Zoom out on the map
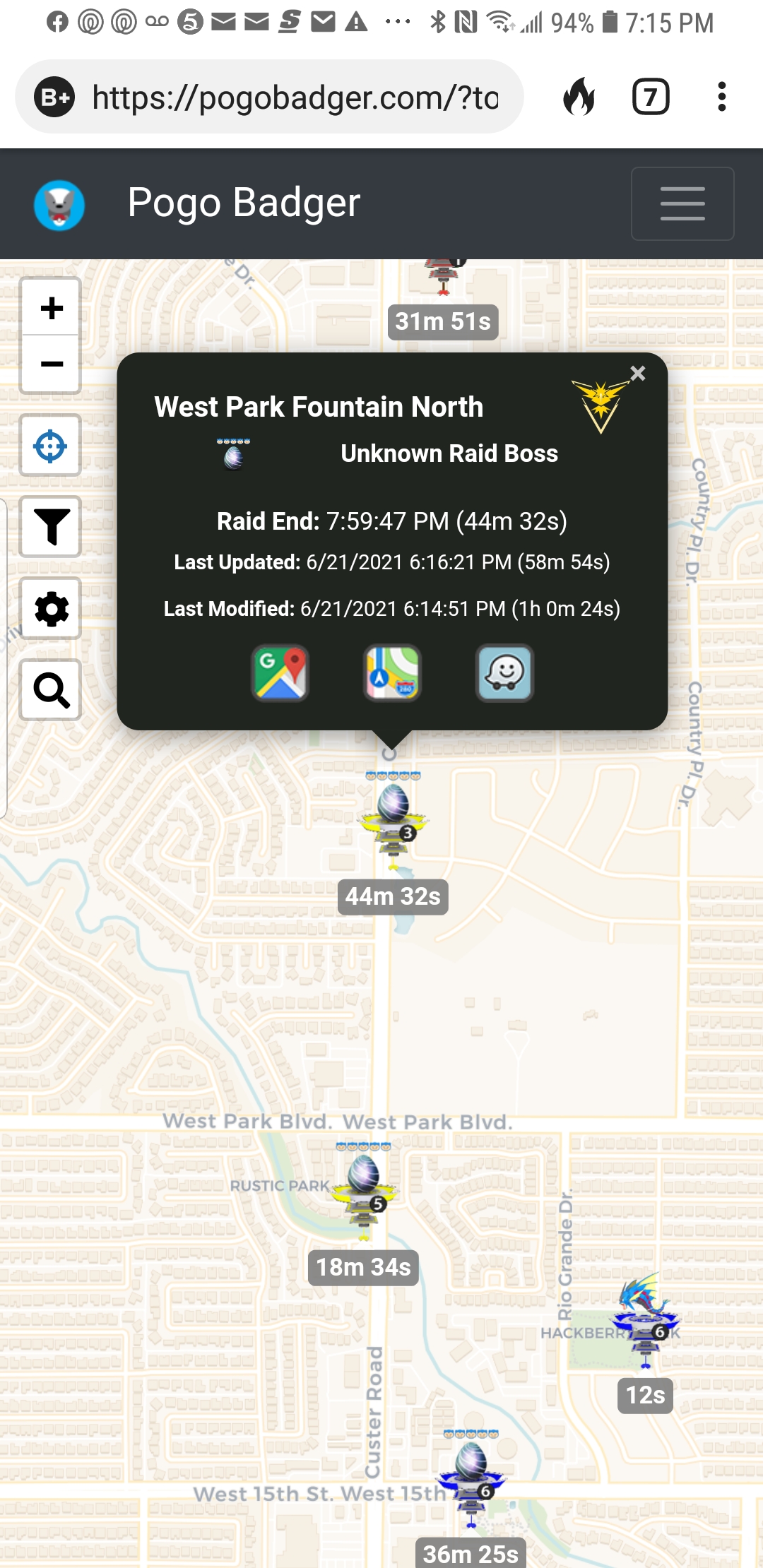 (51, 364)
